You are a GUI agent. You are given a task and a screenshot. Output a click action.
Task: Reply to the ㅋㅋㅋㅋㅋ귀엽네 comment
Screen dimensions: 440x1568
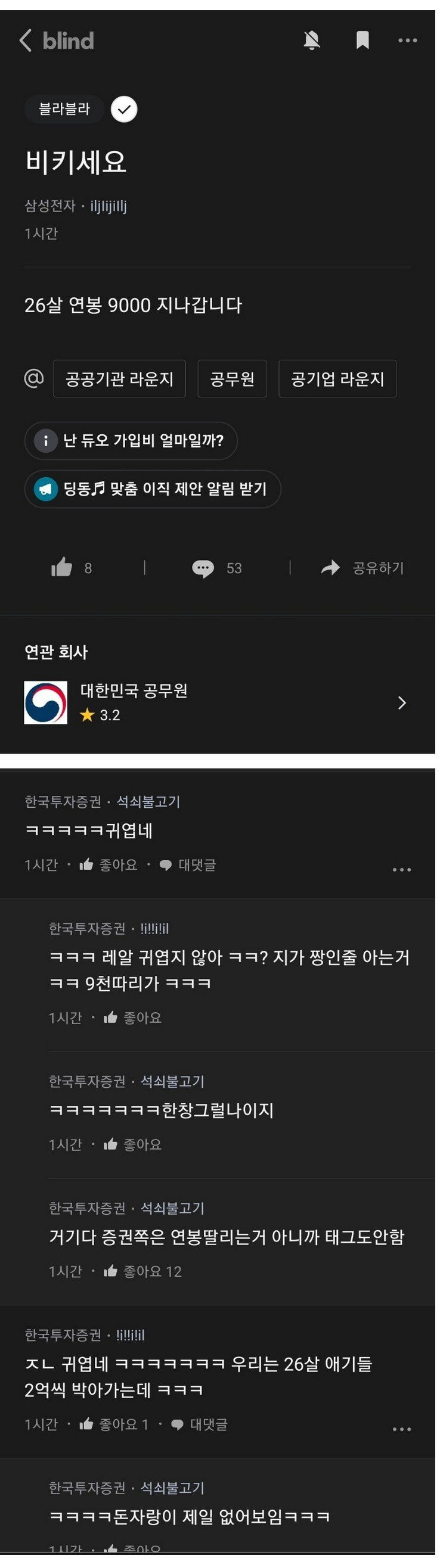tap(188, 865)
